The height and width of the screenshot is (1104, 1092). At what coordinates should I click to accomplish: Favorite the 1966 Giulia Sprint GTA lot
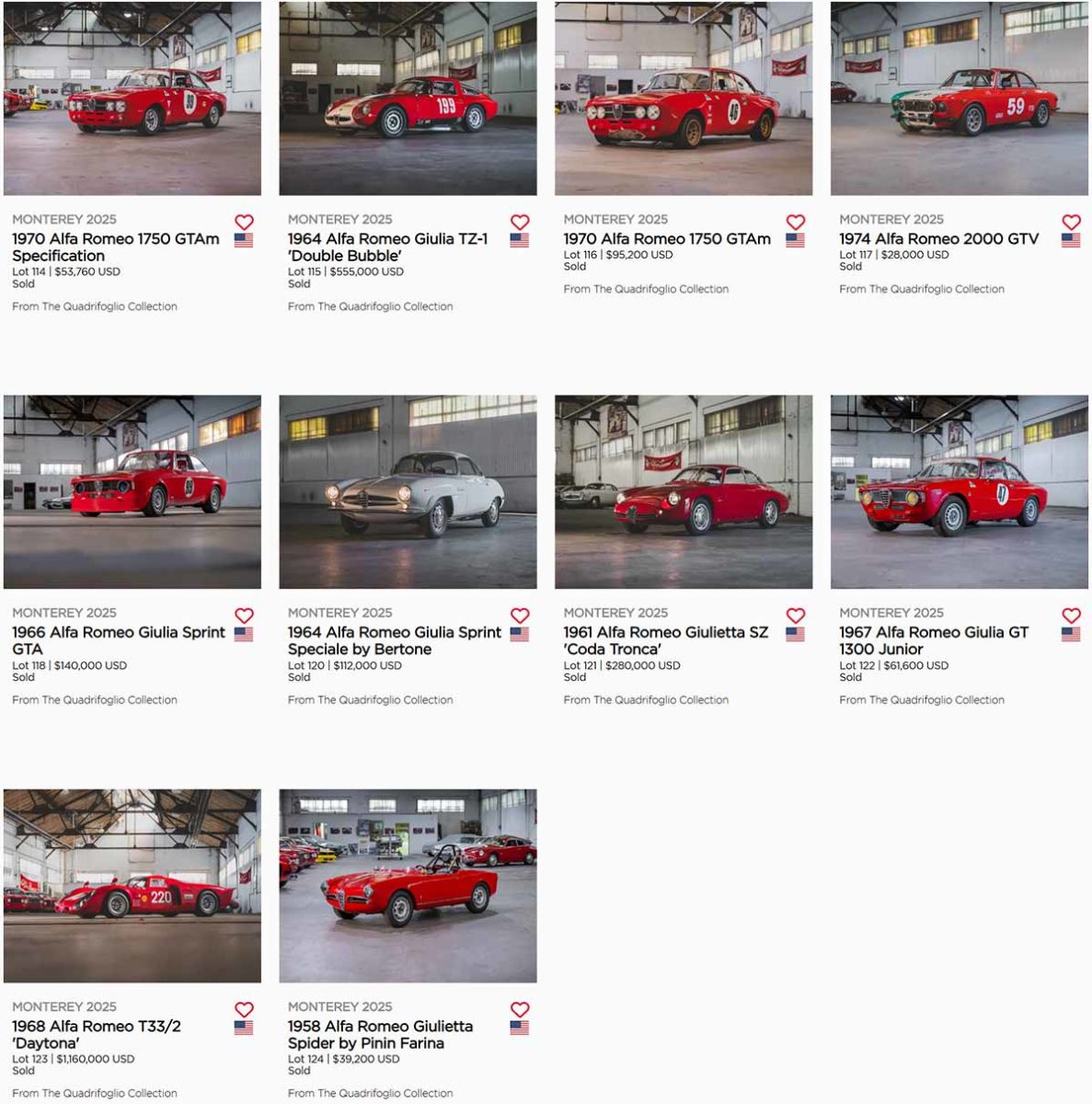click(244, 615)
